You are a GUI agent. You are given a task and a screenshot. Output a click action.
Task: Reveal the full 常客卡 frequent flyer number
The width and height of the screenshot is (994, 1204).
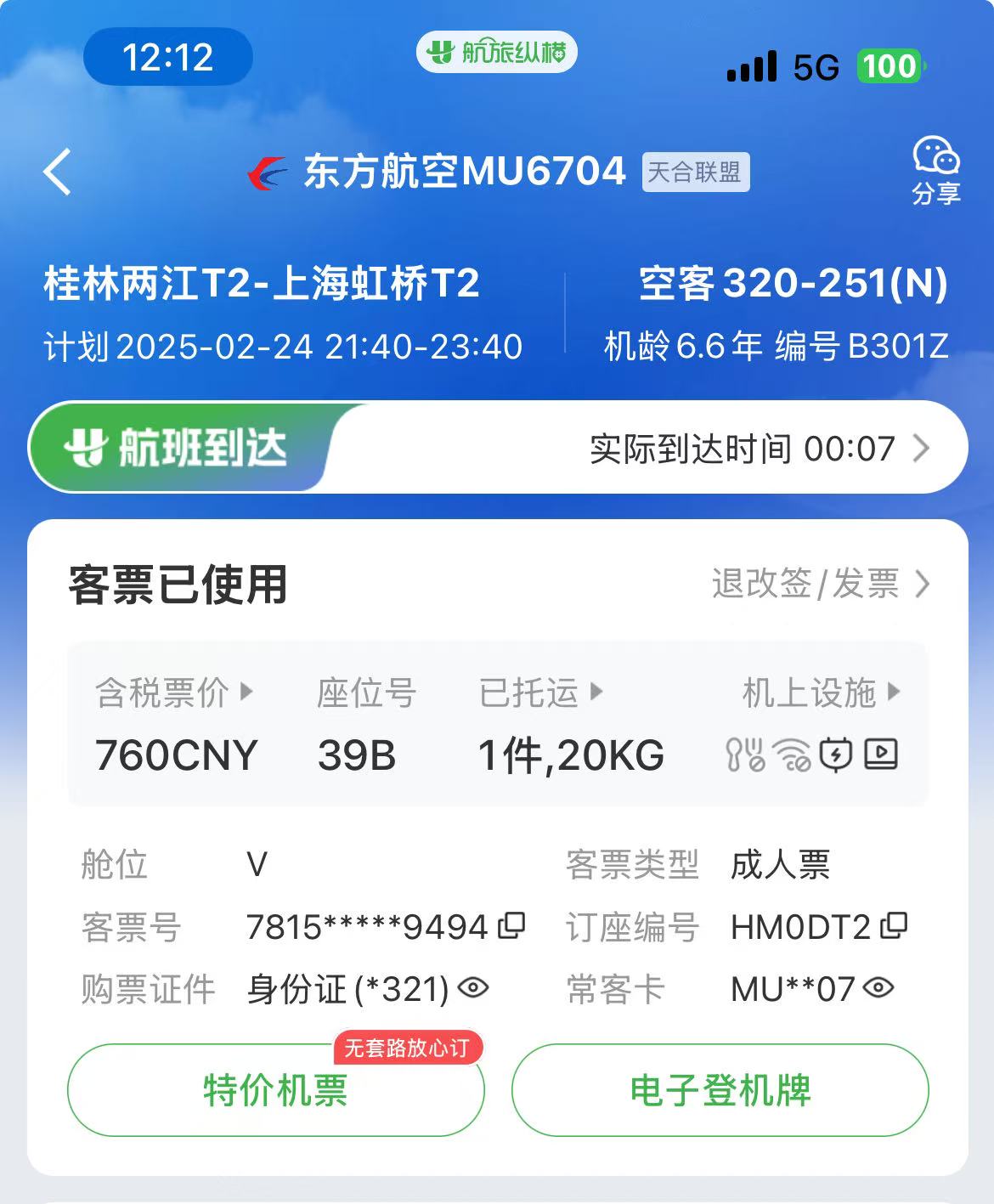tap(878, 987)
